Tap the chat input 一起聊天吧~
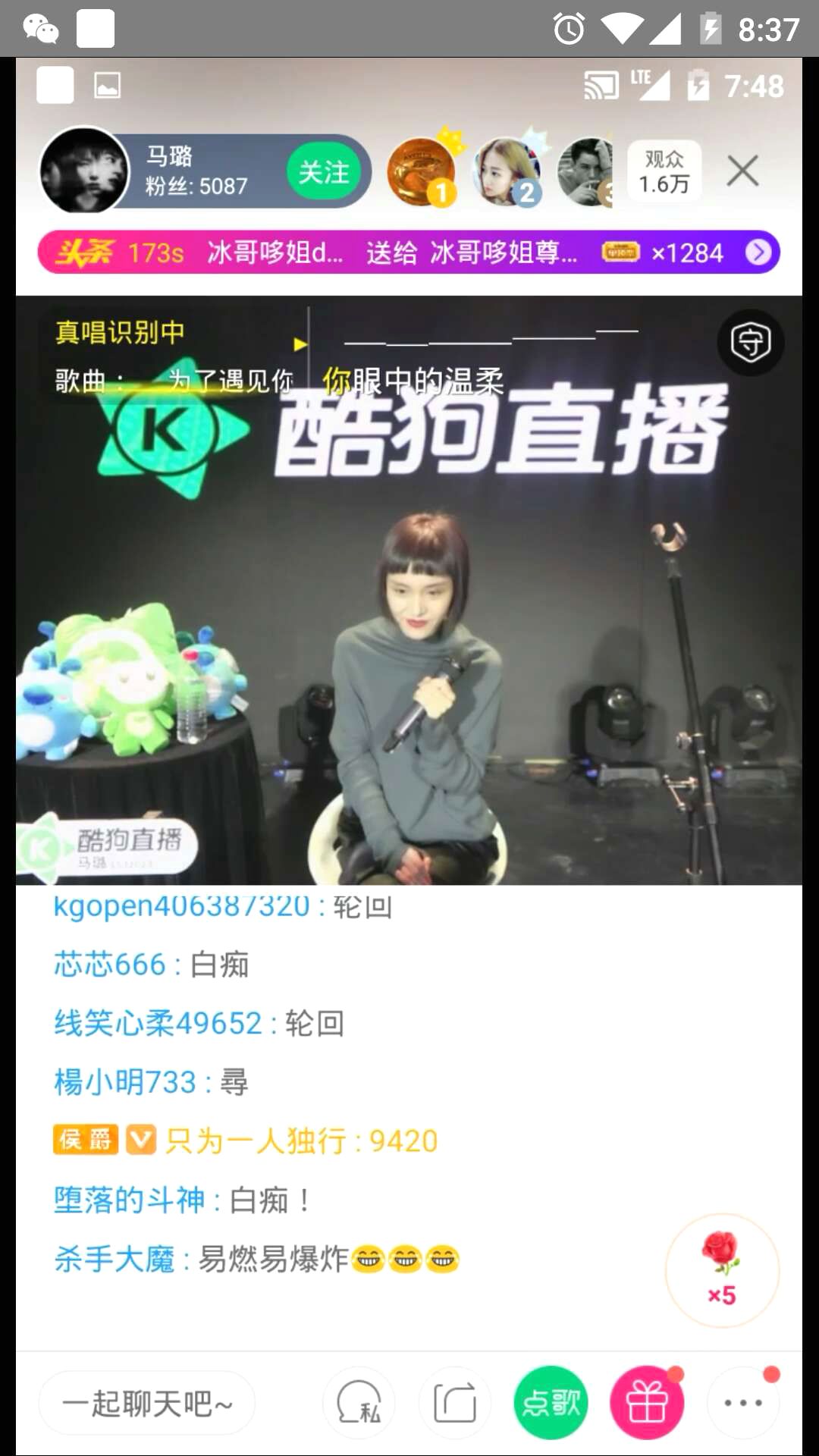The width and height of the screenshot is (819, 1456). pos(146,1402)
